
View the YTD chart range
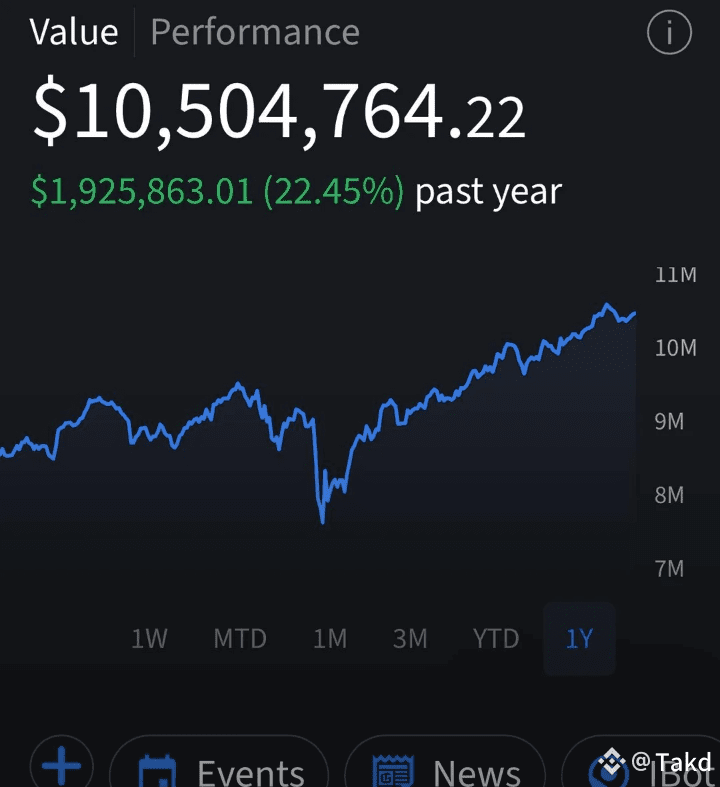pos(496,638)
